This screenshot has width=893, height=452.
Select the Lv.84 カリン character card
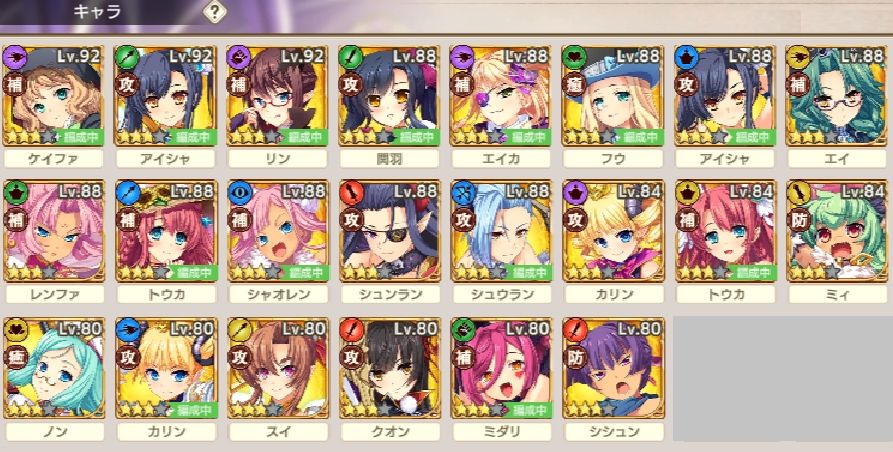point(613,233)
